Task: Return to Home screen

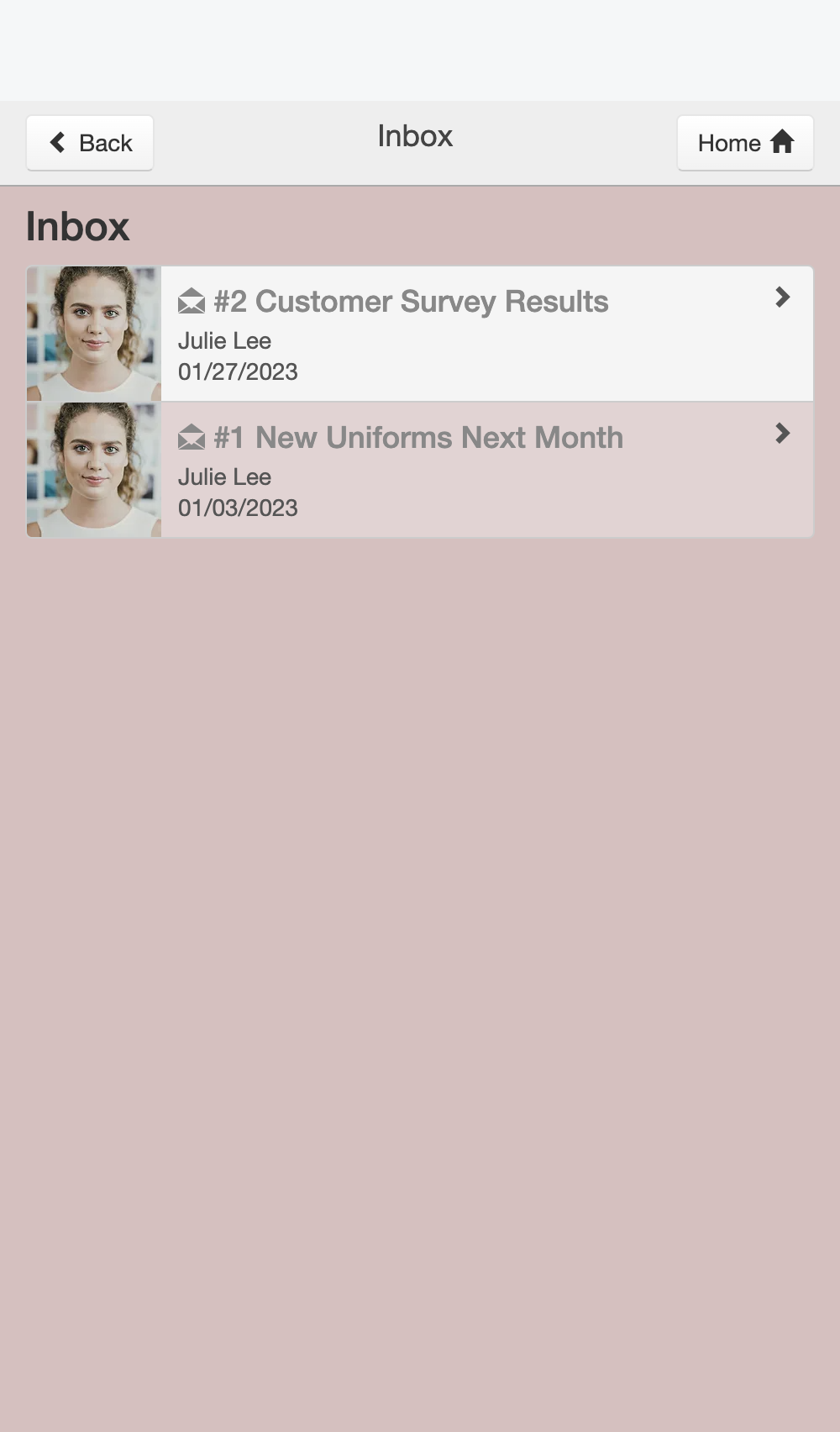Action: click(745, 143)
